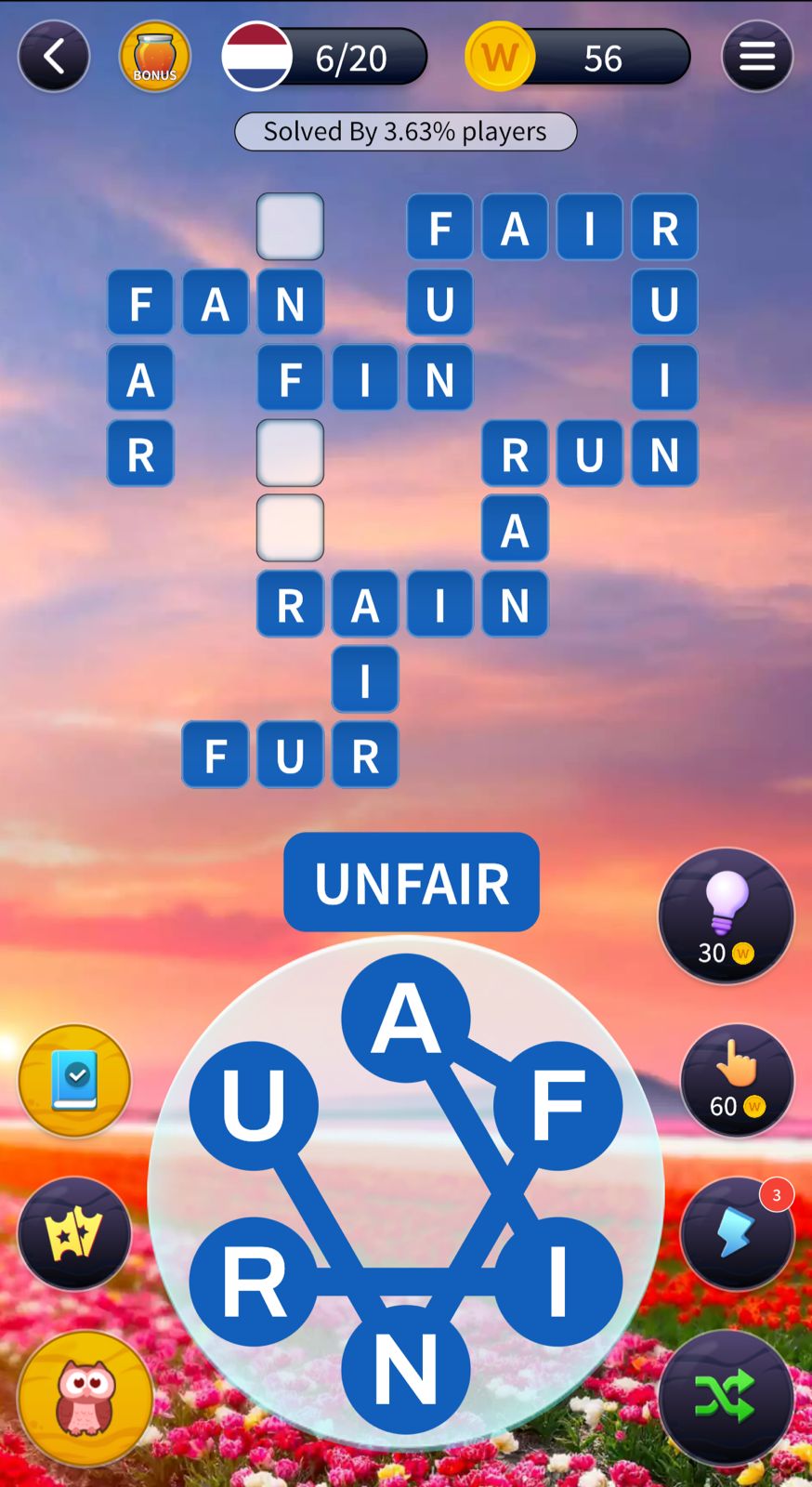Select letter I in the wheel
Image resolution: width=812 pixels, height=1487 pixels.
pos(557,1282)
